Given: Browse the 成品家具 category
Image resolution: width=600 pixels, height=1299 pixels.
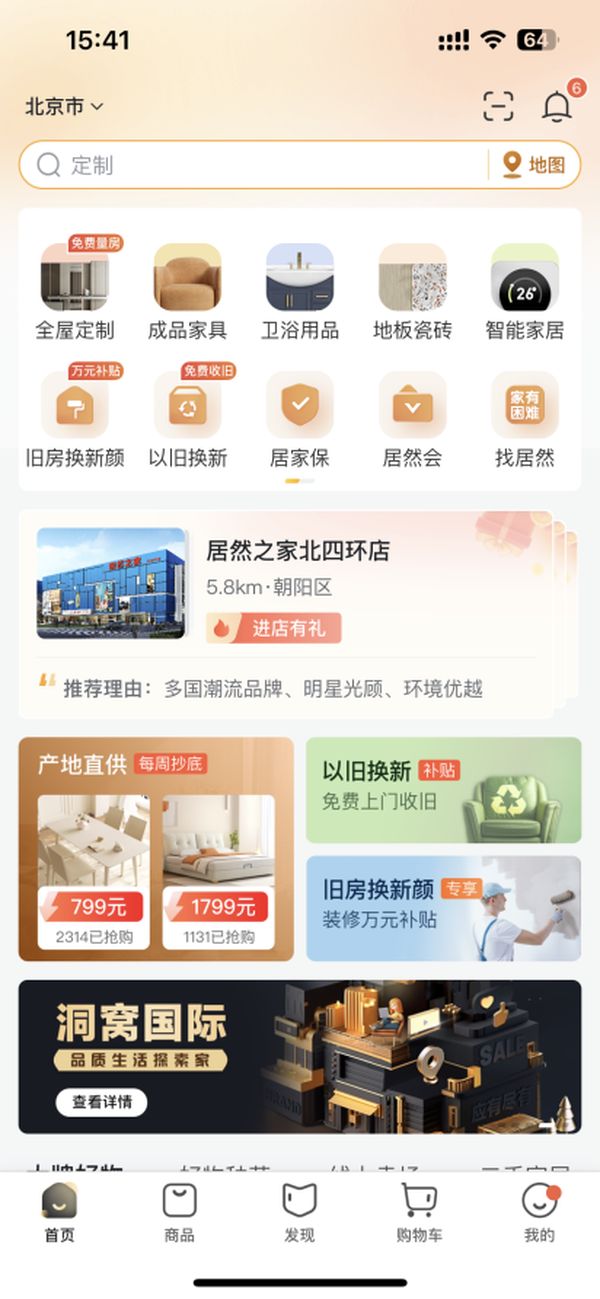Looking at the screenshot, I should (187, 290).
